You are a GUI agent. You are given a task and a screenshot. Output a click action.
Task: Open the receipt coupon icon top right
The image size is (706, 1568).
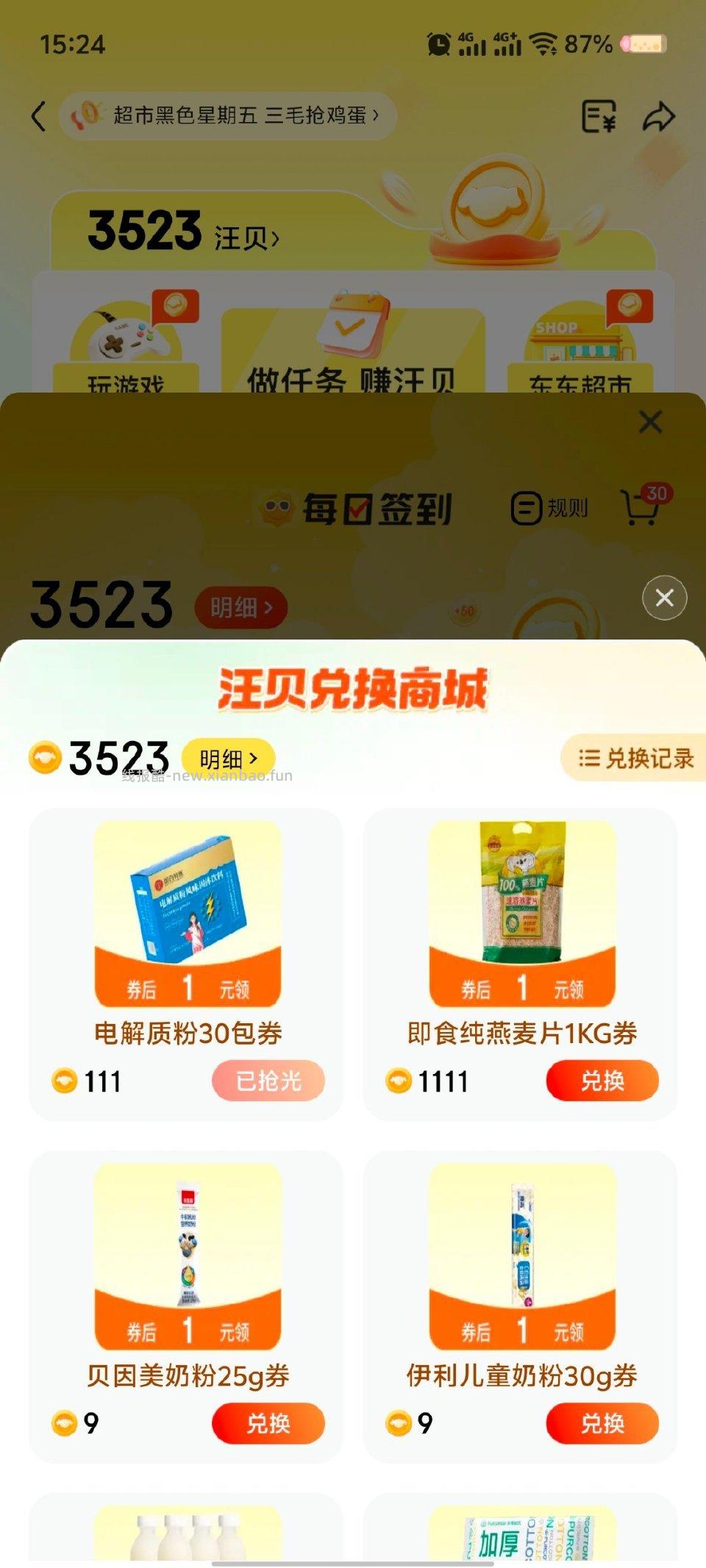pyautogui.click(x=597, y=115)
